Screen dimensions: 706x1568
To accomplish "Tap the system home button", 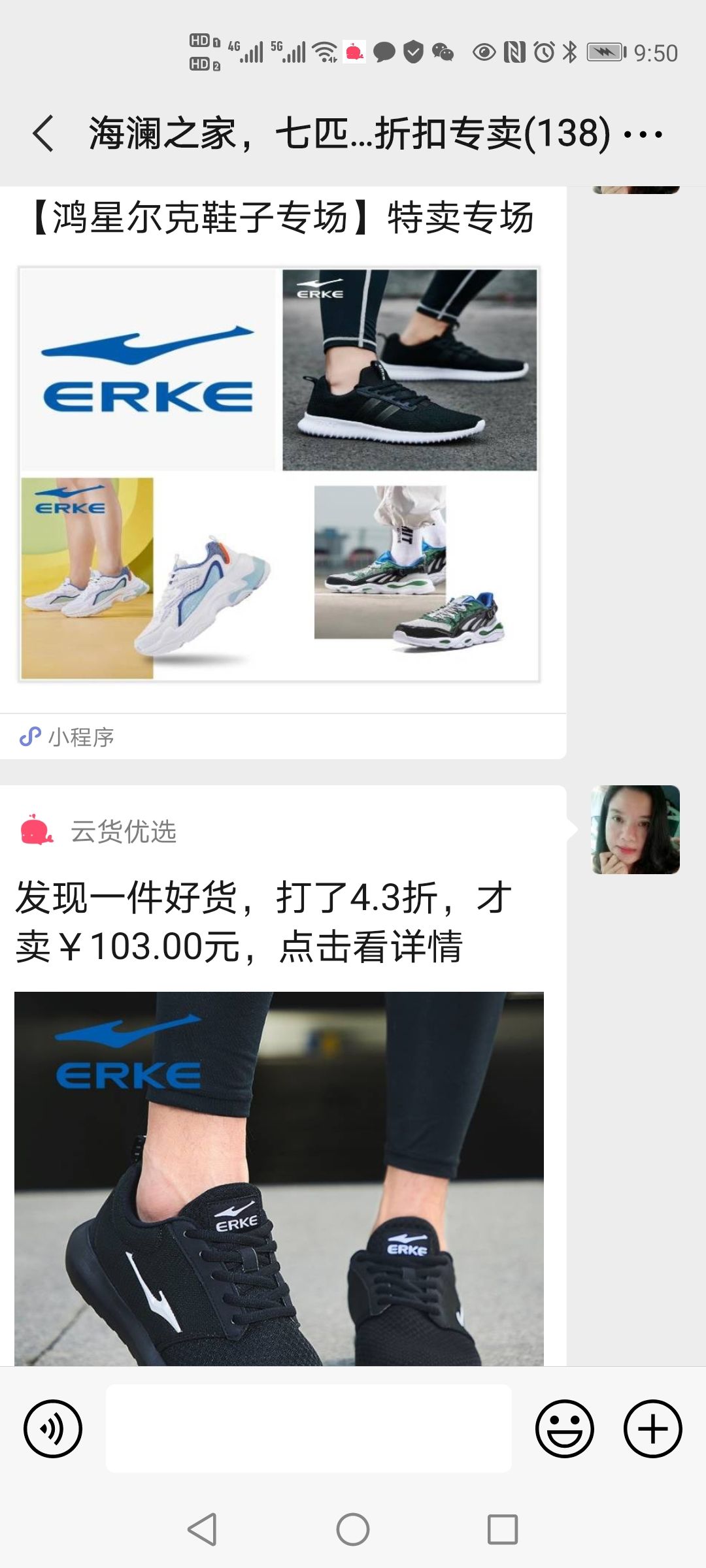I will tap(353, 1529).
